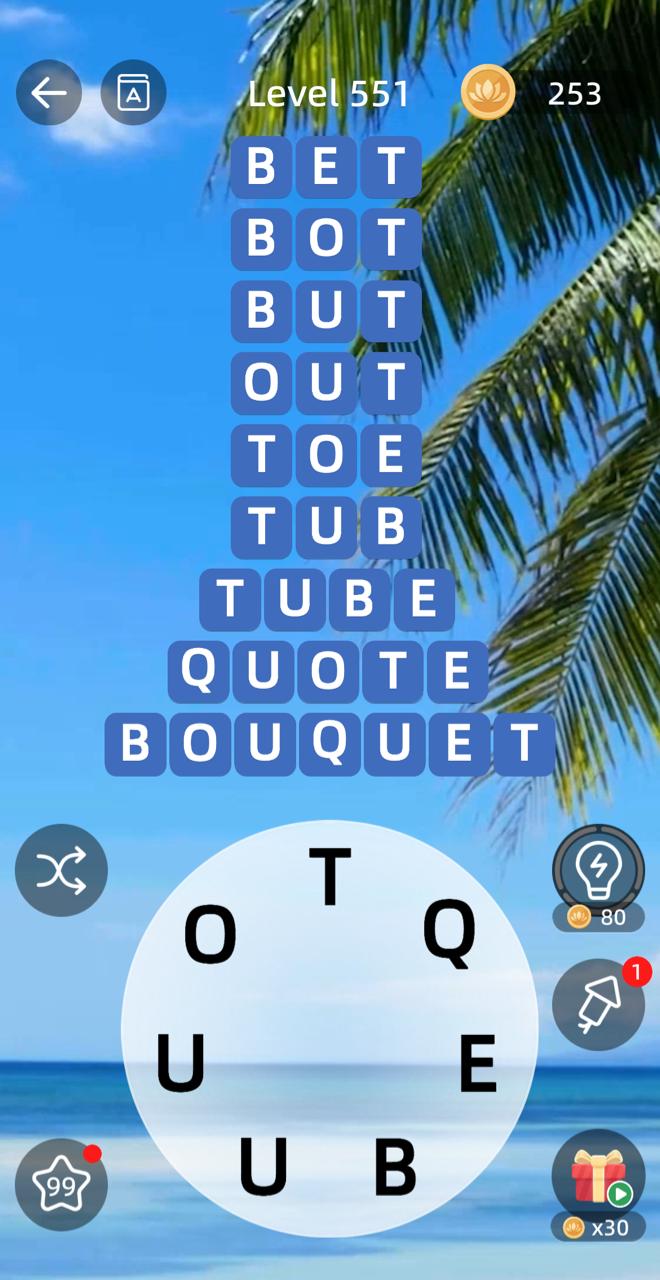Shuffle the letters in the wheel

[x=61, y=870]
